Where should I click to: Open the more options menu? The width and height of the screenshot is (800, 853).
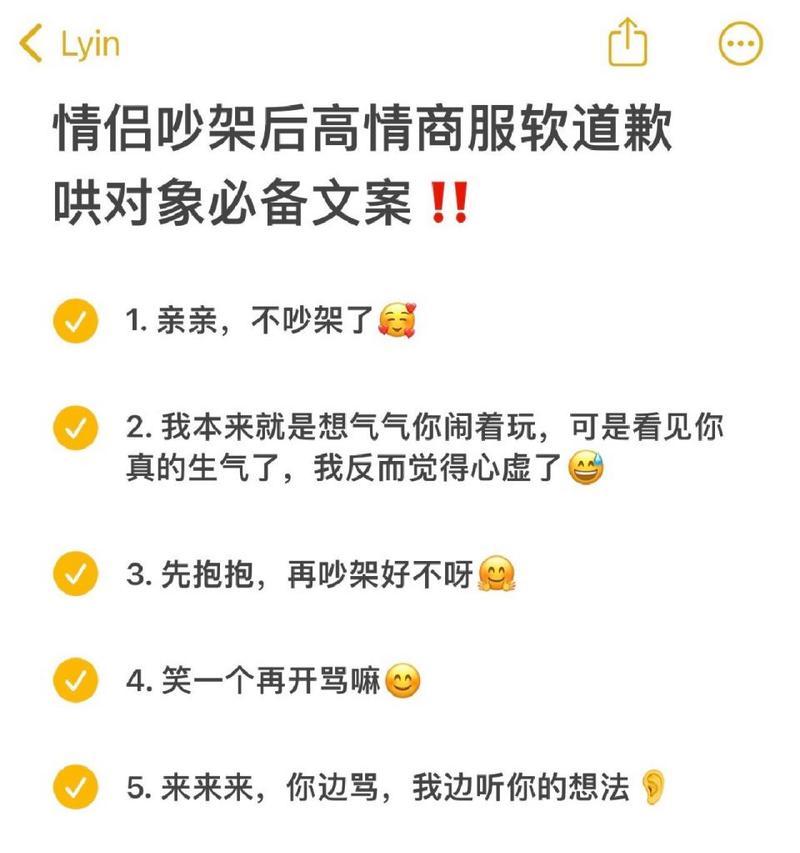(741, 45)
